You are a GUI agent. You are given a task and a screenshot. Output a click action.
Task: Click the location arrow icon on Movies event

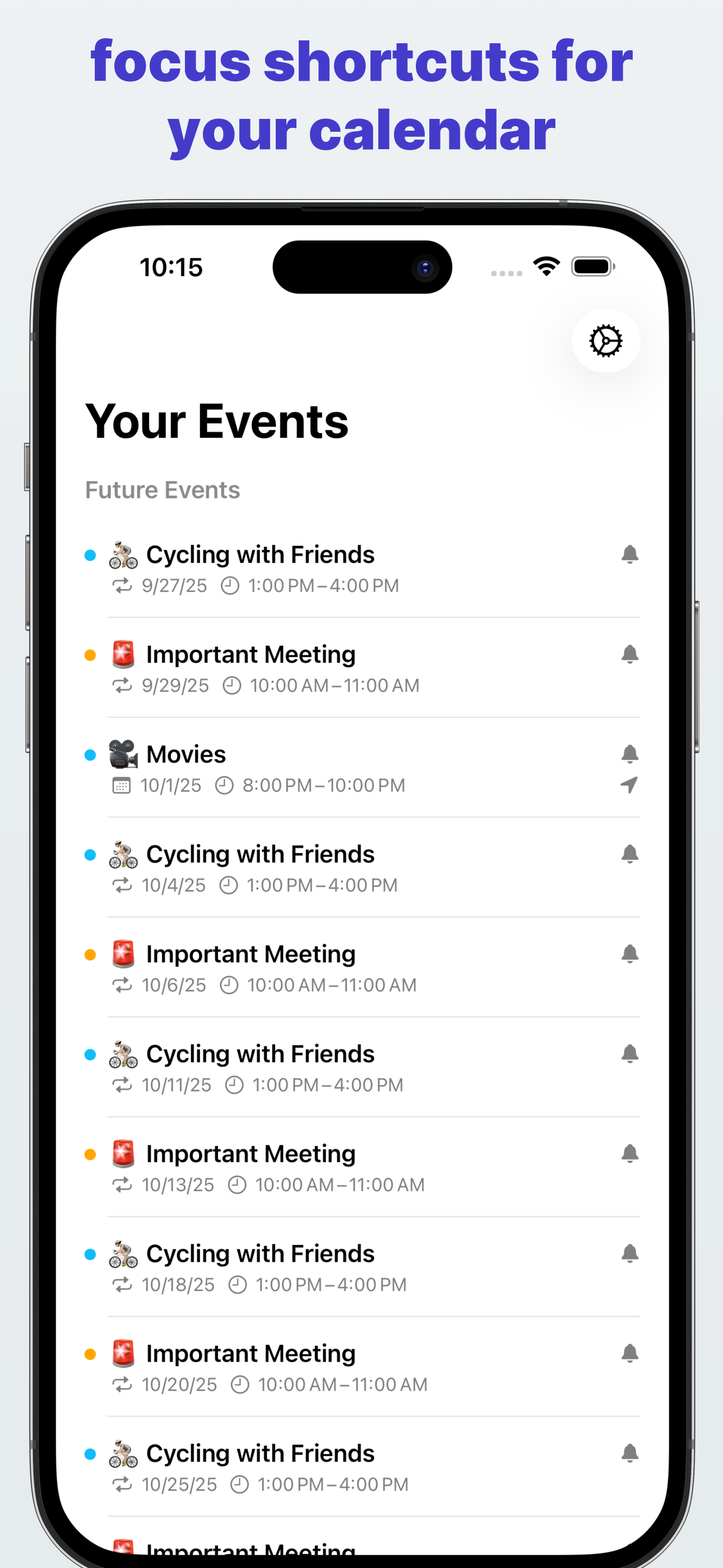(631, 785)
